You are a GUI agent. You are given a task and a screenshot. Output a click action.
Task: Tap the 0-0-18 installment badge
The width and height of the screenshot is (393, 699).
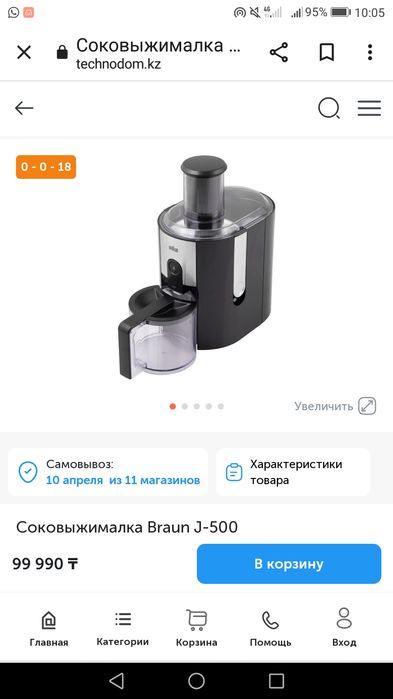46,167
